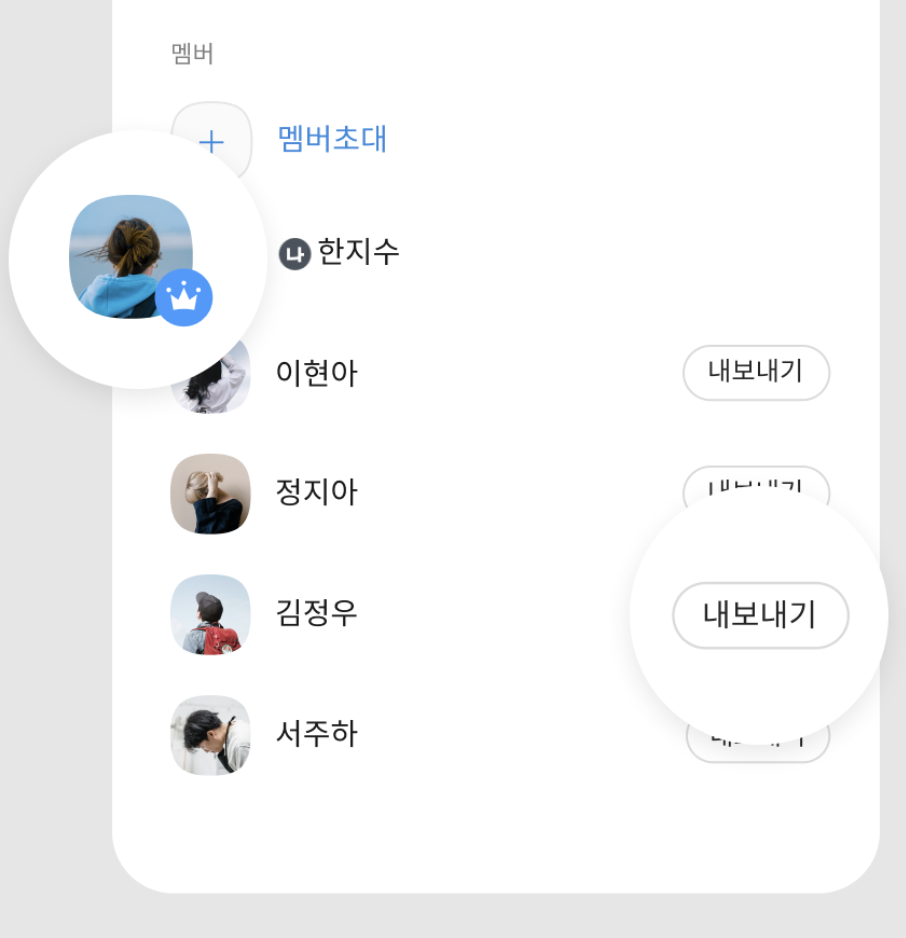Click the plus icon to invite members
Screen dimensions: 906x938
coord(212,140)
